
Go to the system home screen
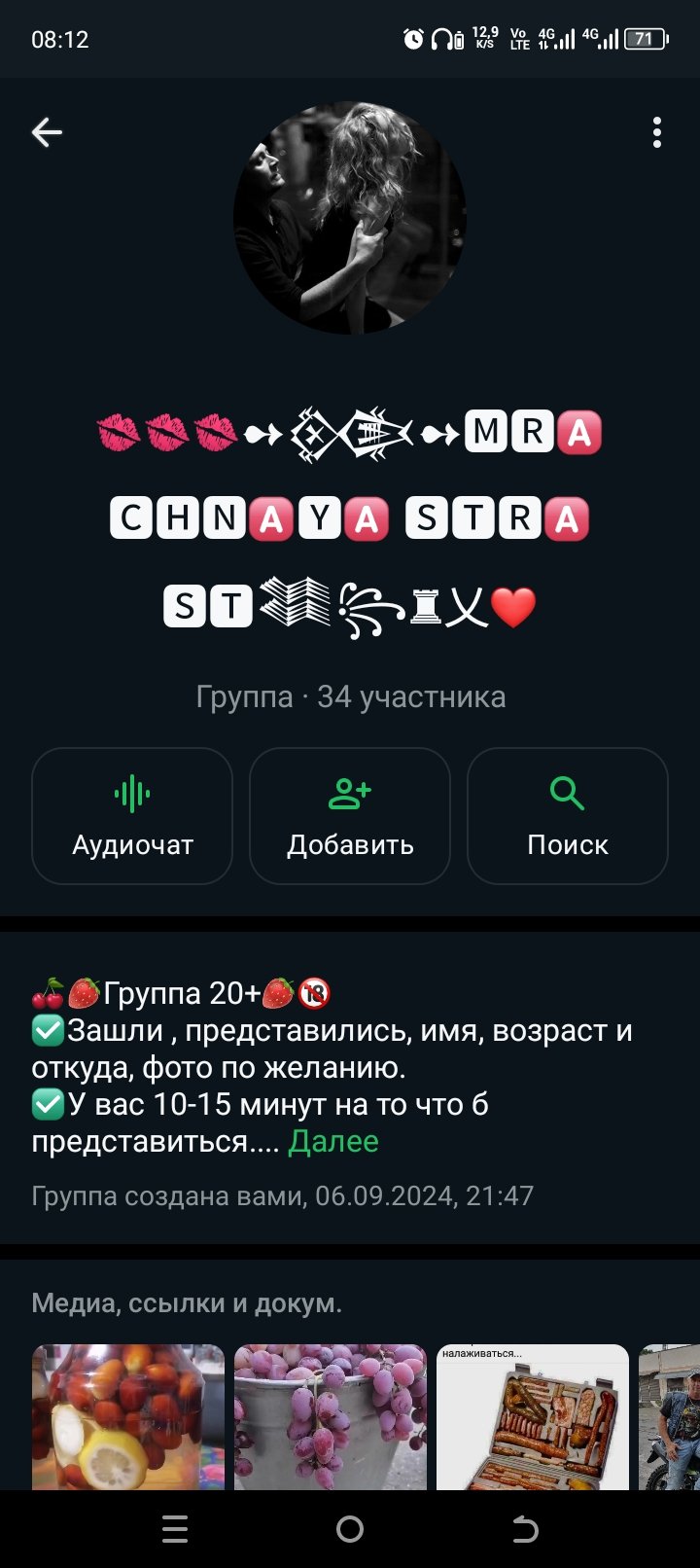pyautogui.click(x=350, y=1529)
